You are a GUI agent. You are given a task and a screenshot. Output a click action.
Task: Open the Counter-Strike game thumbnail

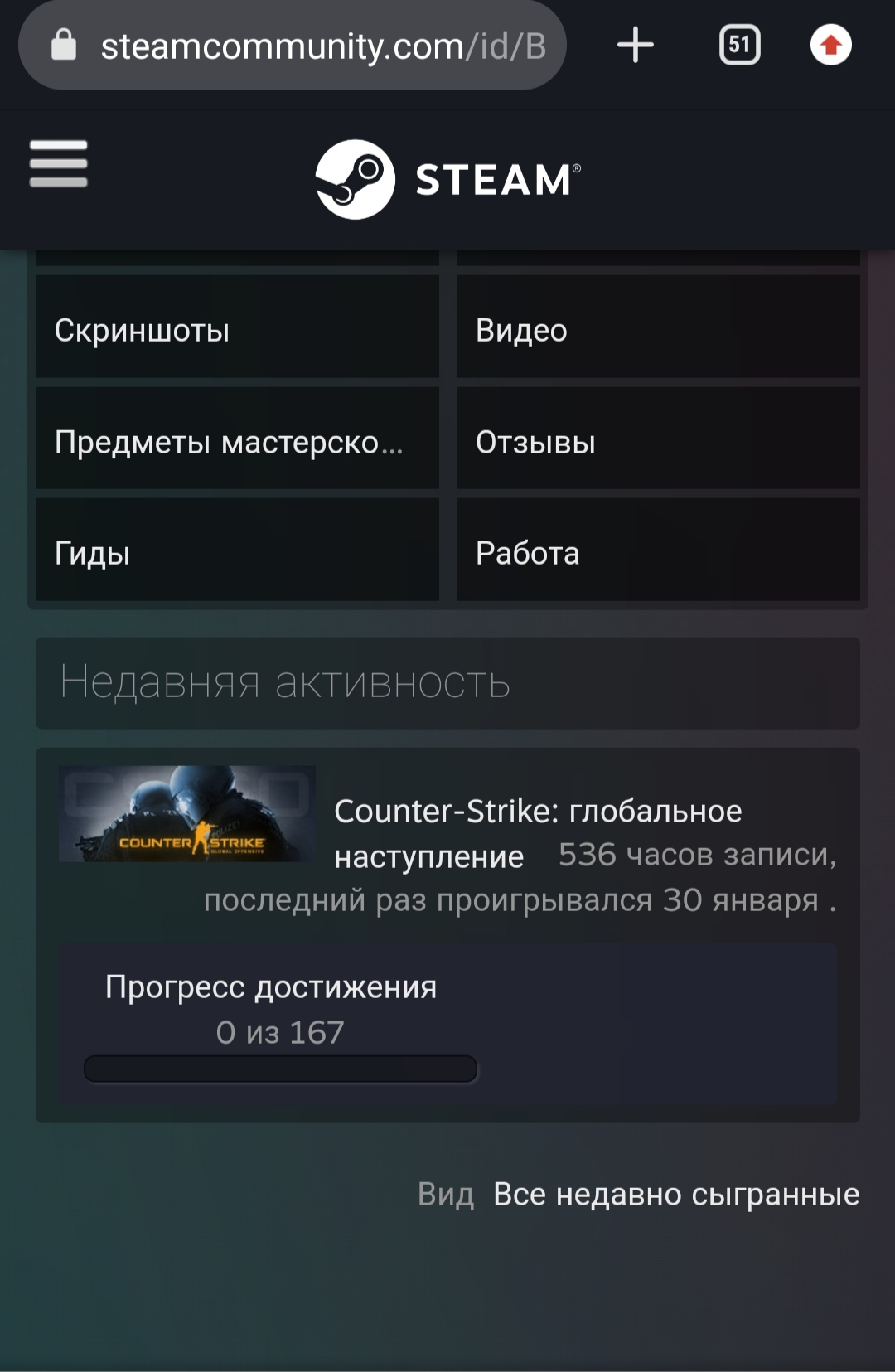pyautogui.click(x=187, y=814)
